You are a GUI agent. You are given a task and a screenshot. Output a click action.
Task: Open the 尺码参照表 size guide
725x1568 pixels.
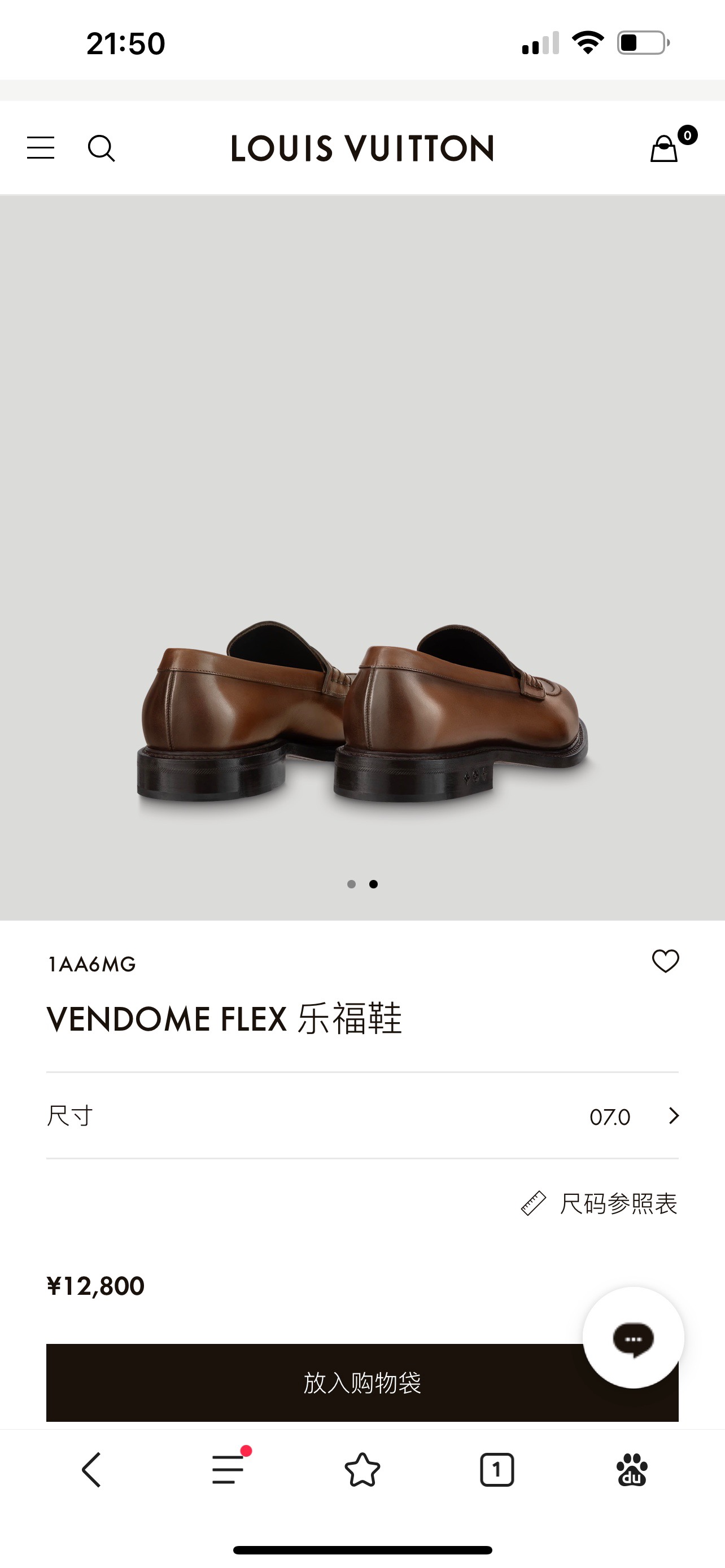[600, 1203]
